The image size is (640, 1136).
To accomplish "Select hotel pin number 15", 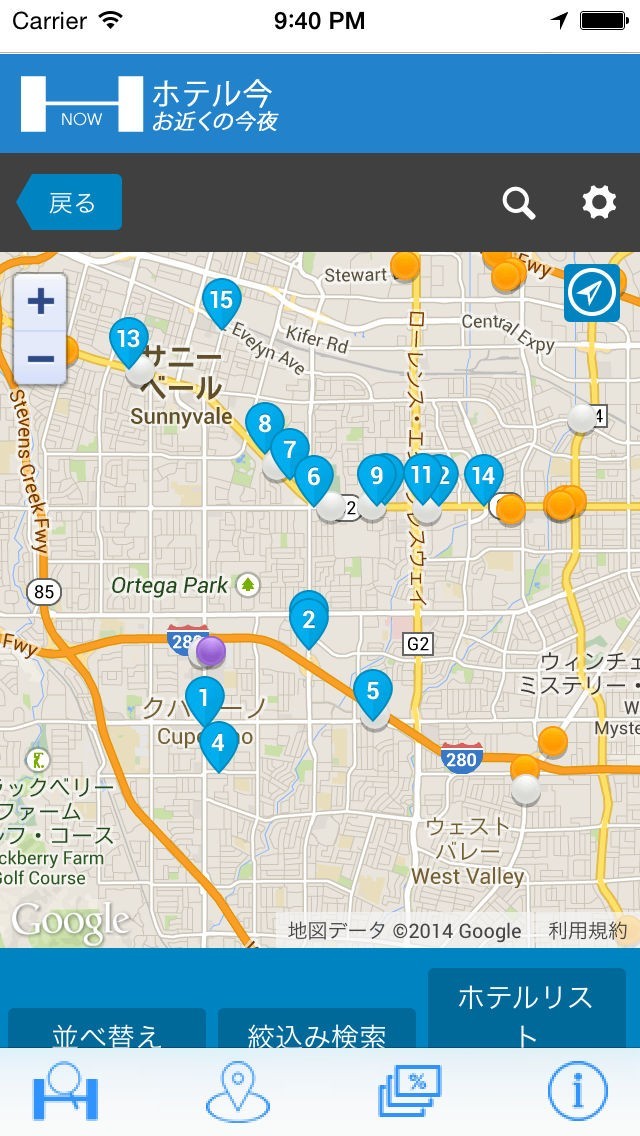I will (x=222, y=302).
